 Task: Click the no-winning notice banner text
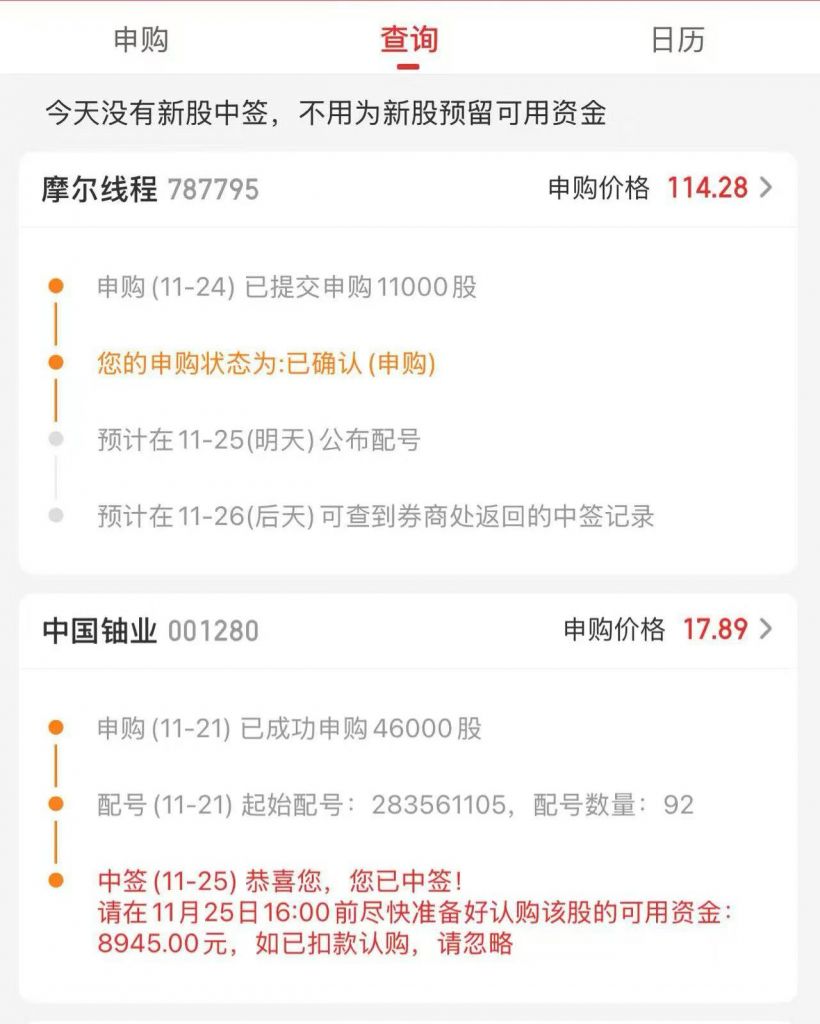tap(327, 111)
